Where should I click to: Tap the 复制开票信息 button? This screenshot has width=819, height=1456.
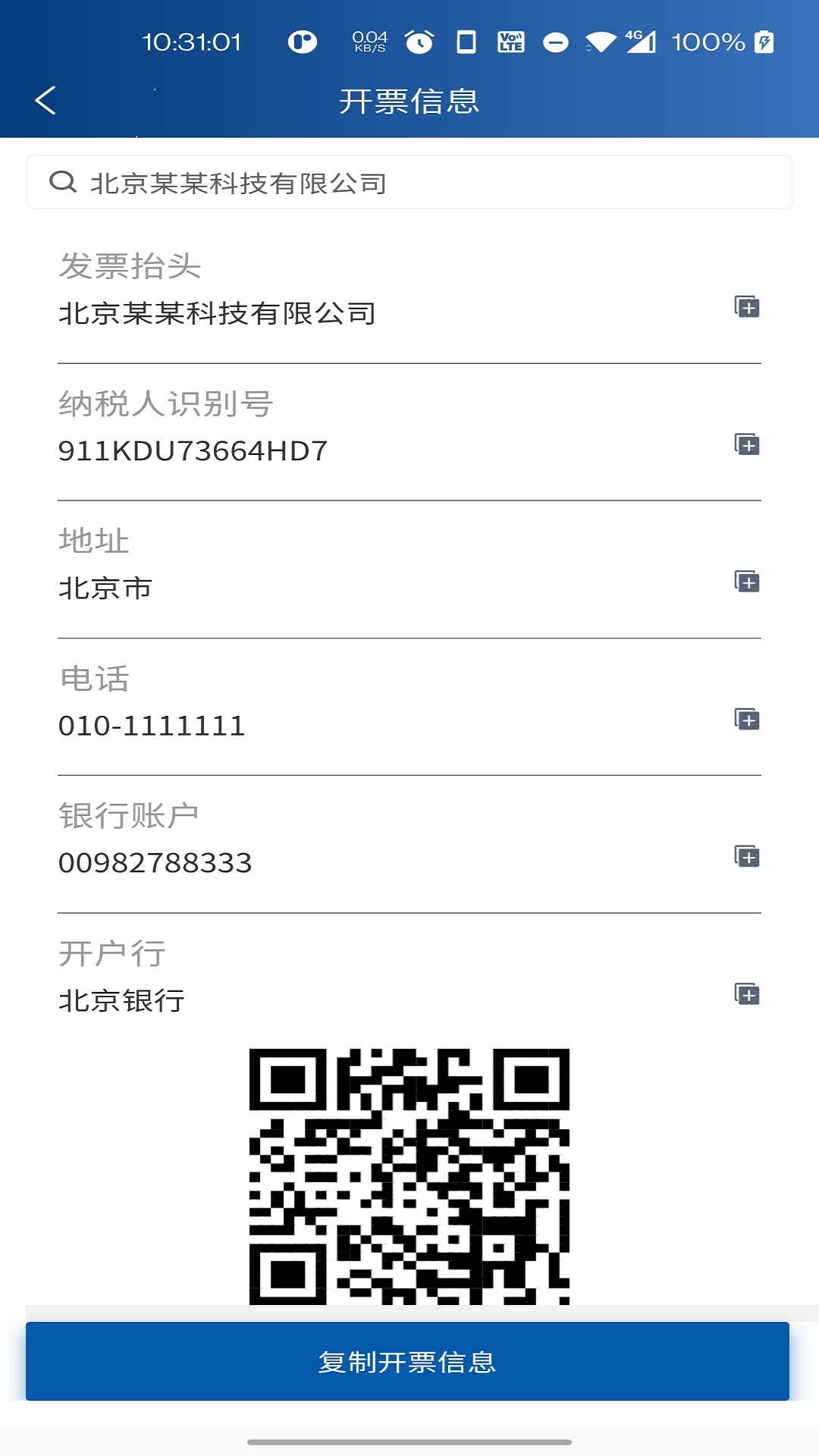pyautogui.click(x=408, y=1362)
